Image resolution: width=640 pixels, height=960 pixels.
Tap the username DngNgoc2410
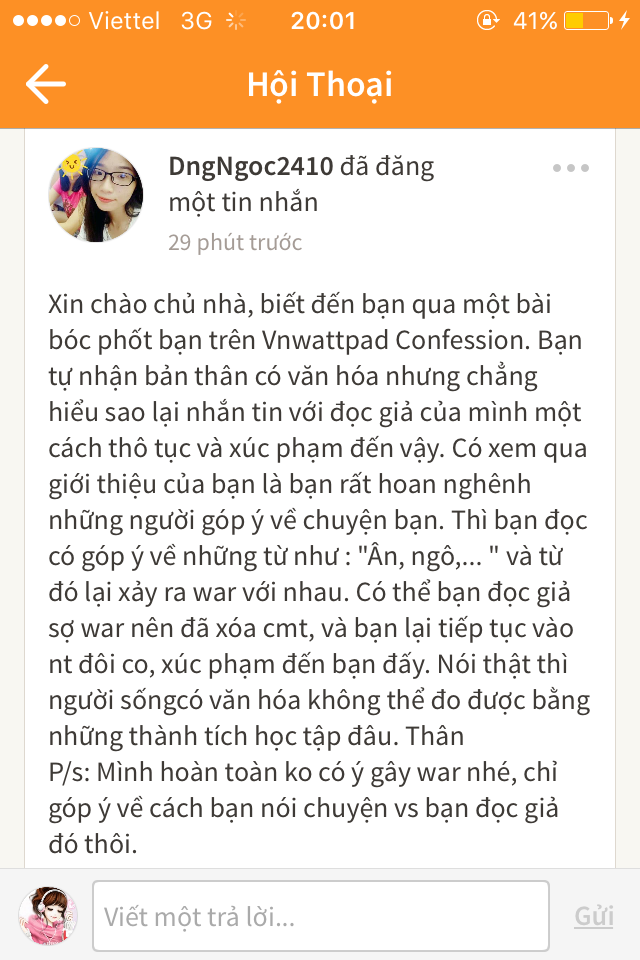[250, 166]
